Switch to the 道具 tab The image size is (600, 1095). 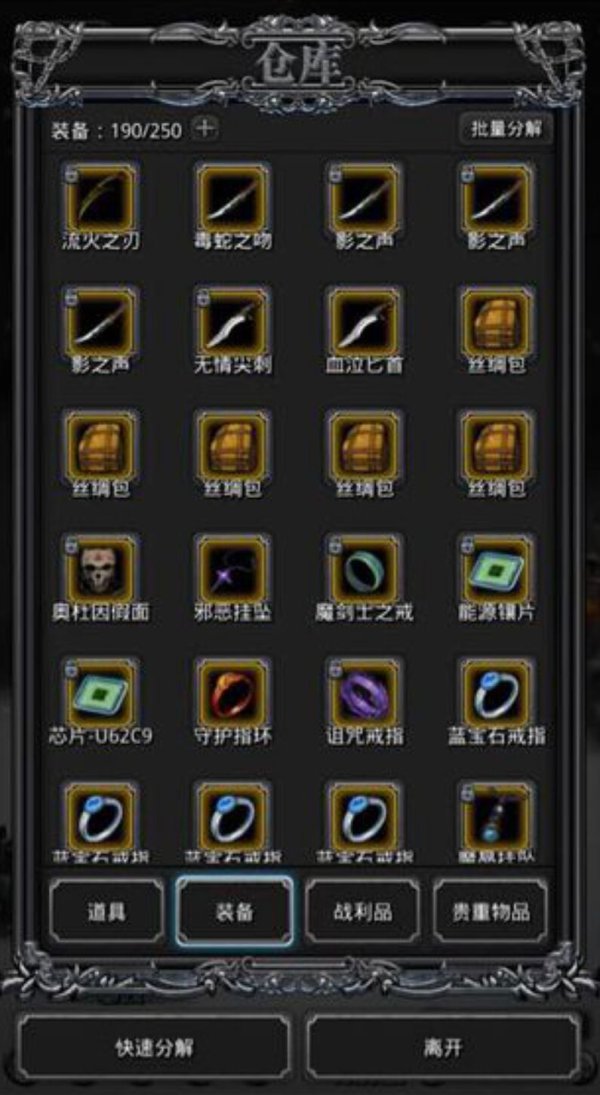coord(107,911)
